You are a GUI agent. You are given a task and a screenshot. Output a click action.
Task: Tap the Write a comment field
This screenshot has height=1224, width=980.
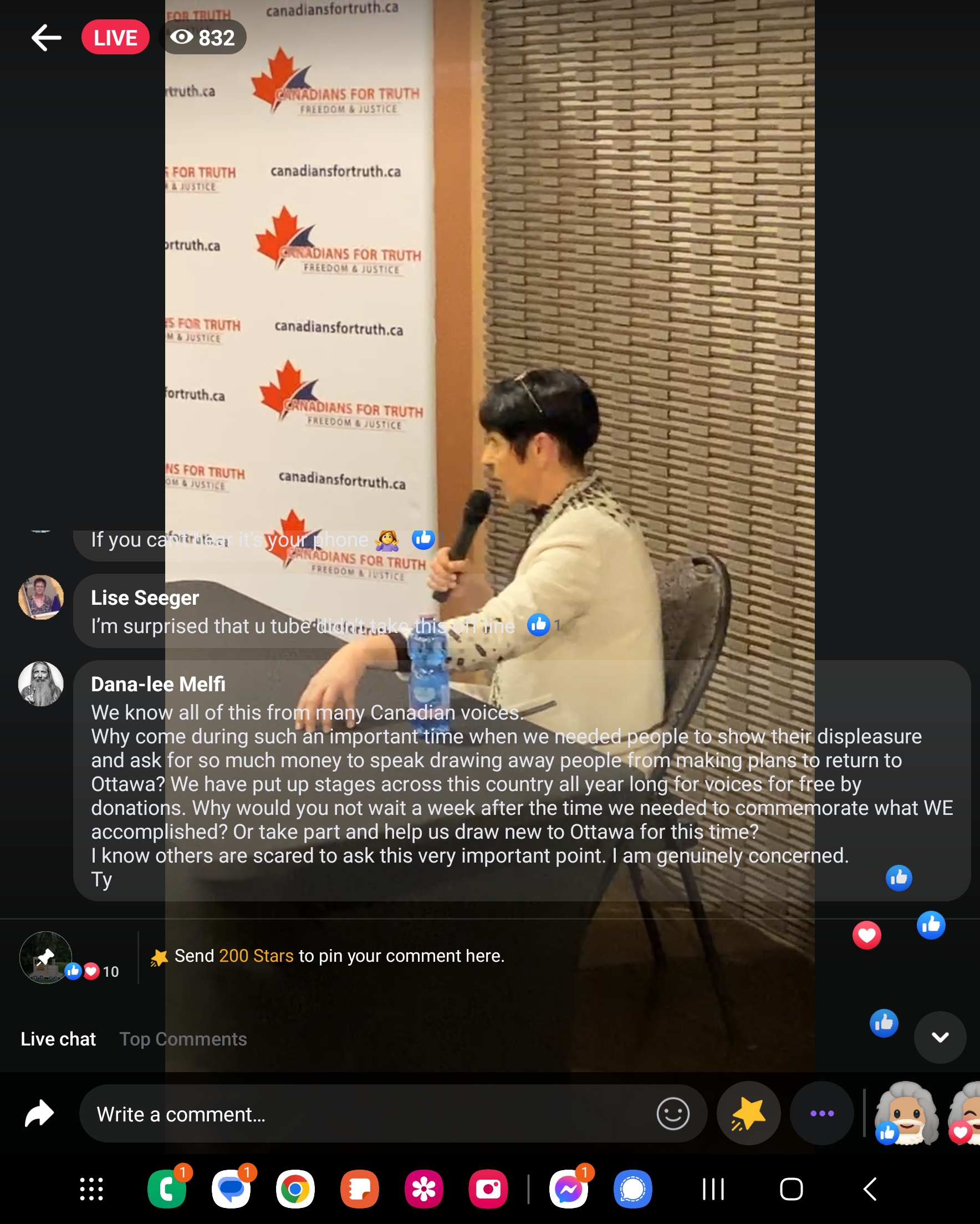tap(364, 1114)
